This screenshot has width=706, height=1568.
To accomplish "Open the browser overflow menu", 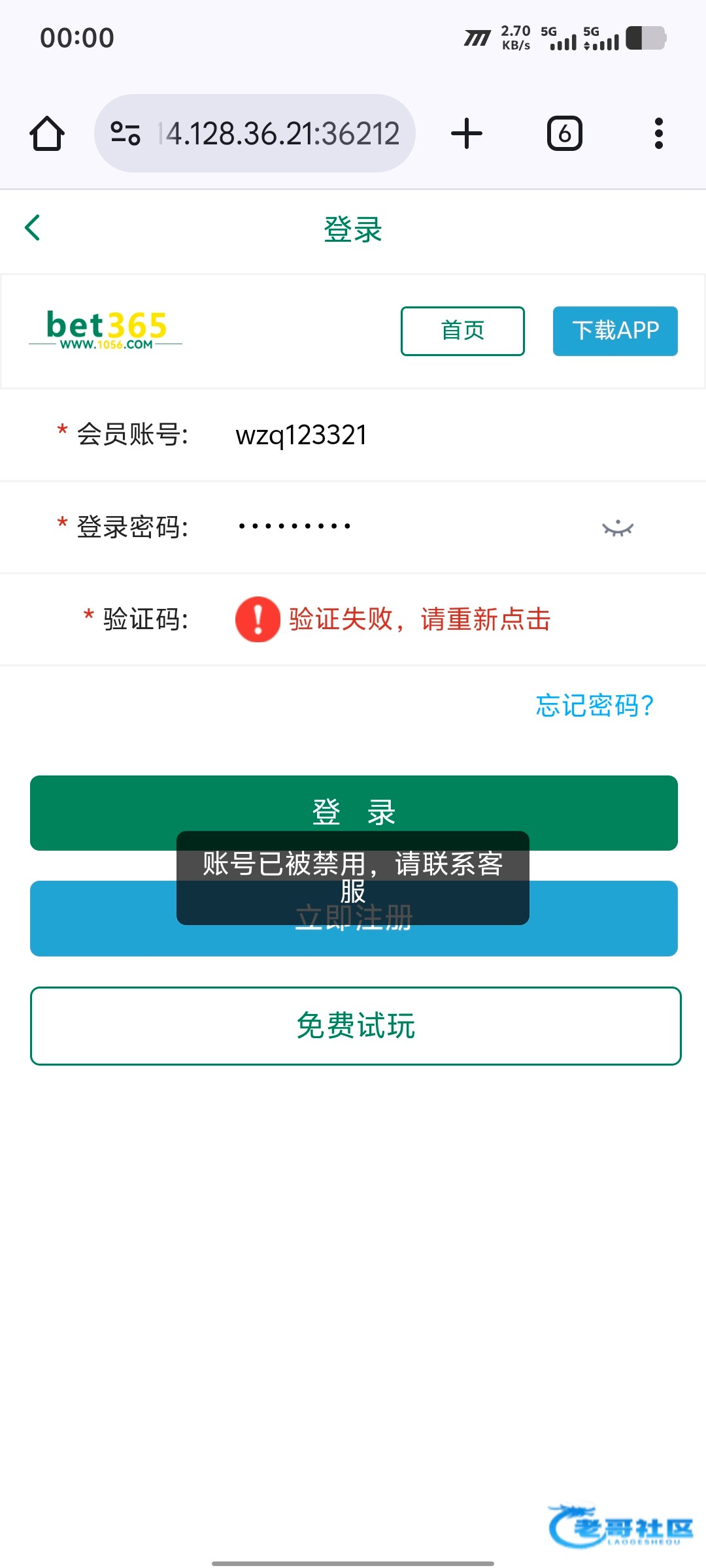I will pos(658,134).
